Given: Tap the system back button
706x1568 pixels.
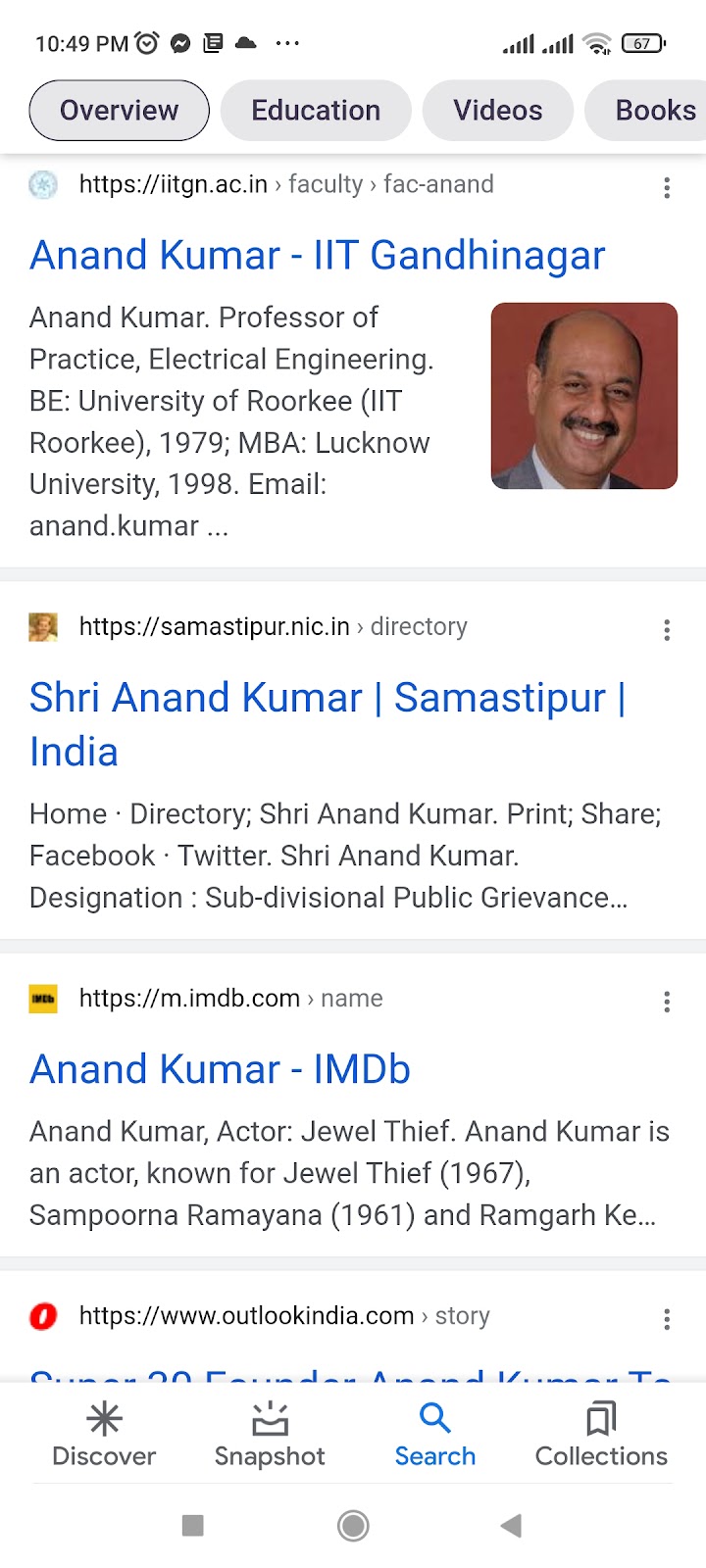Looking at the screenshot, I should pos(511,1525).
